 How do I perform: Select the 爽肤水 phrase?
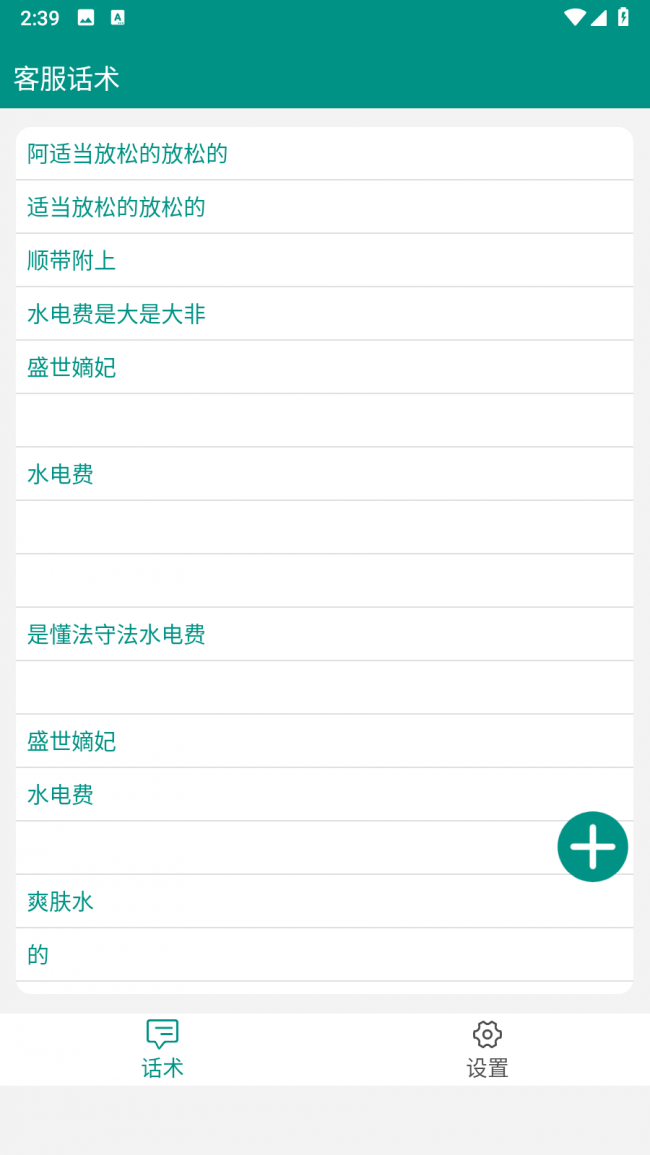[x=60, y=901]
